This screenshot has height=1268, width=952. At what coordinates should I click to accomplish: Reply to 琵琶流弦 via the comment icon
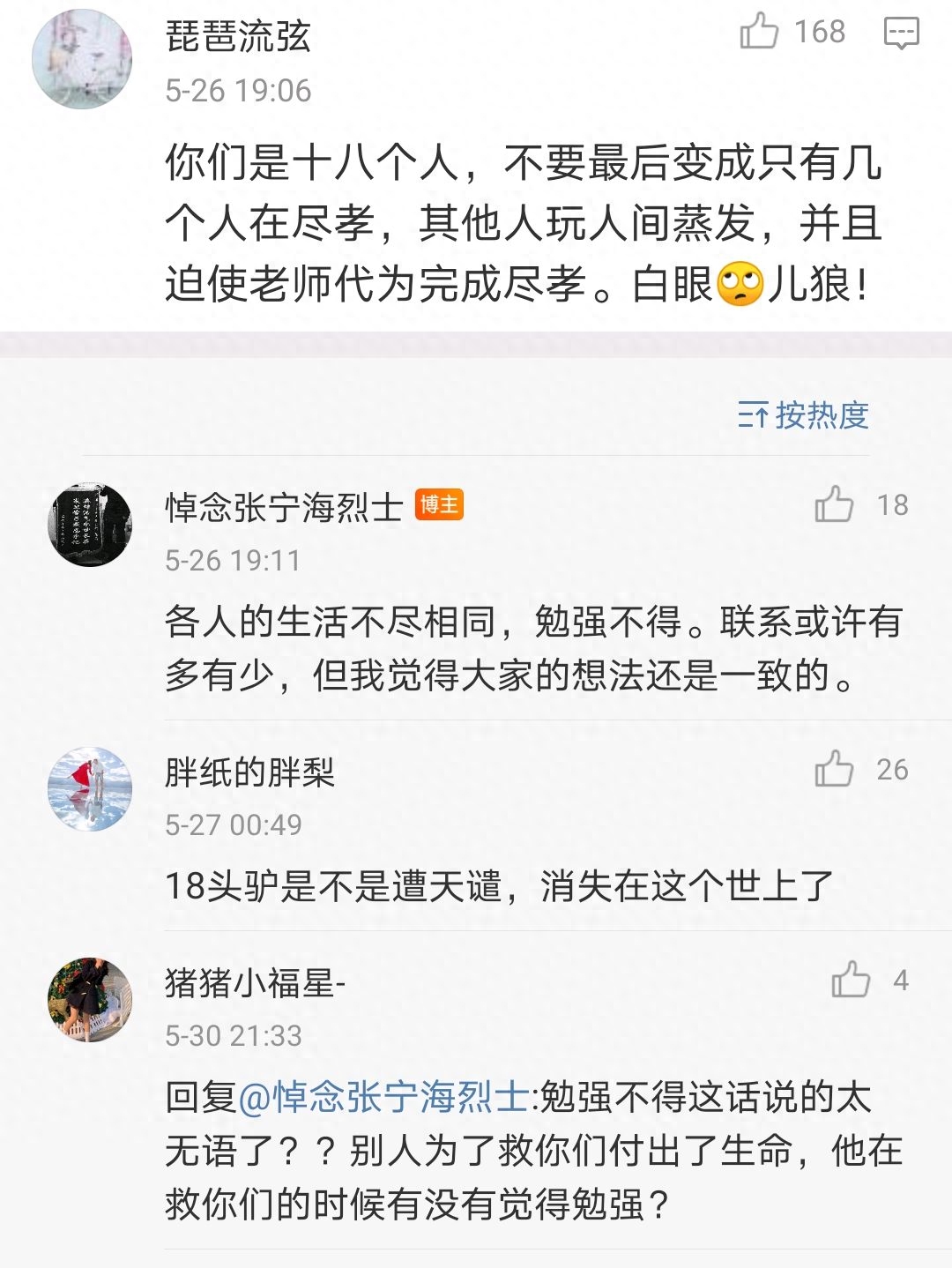click(x=901, y=33)
